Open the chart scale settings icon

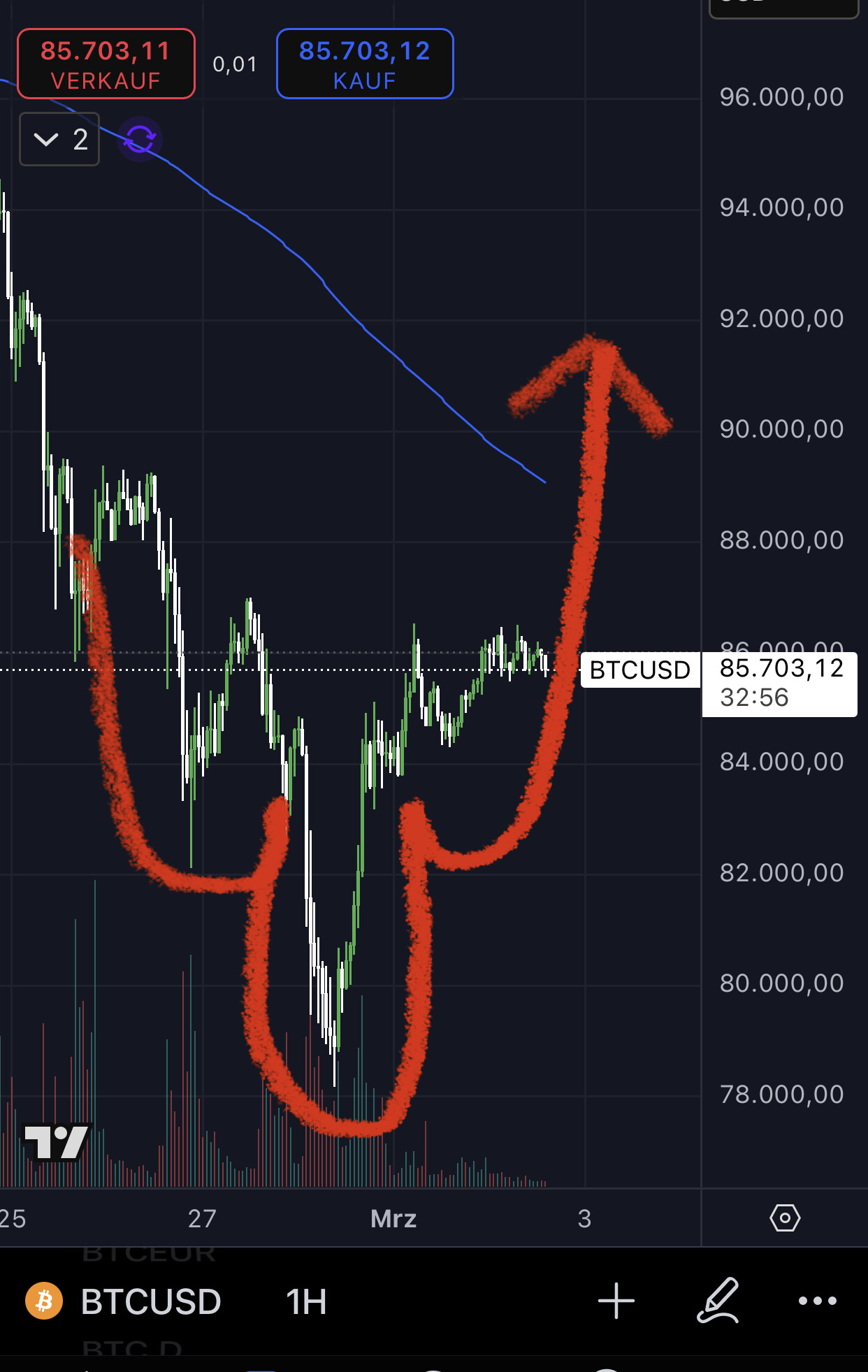785,1218
